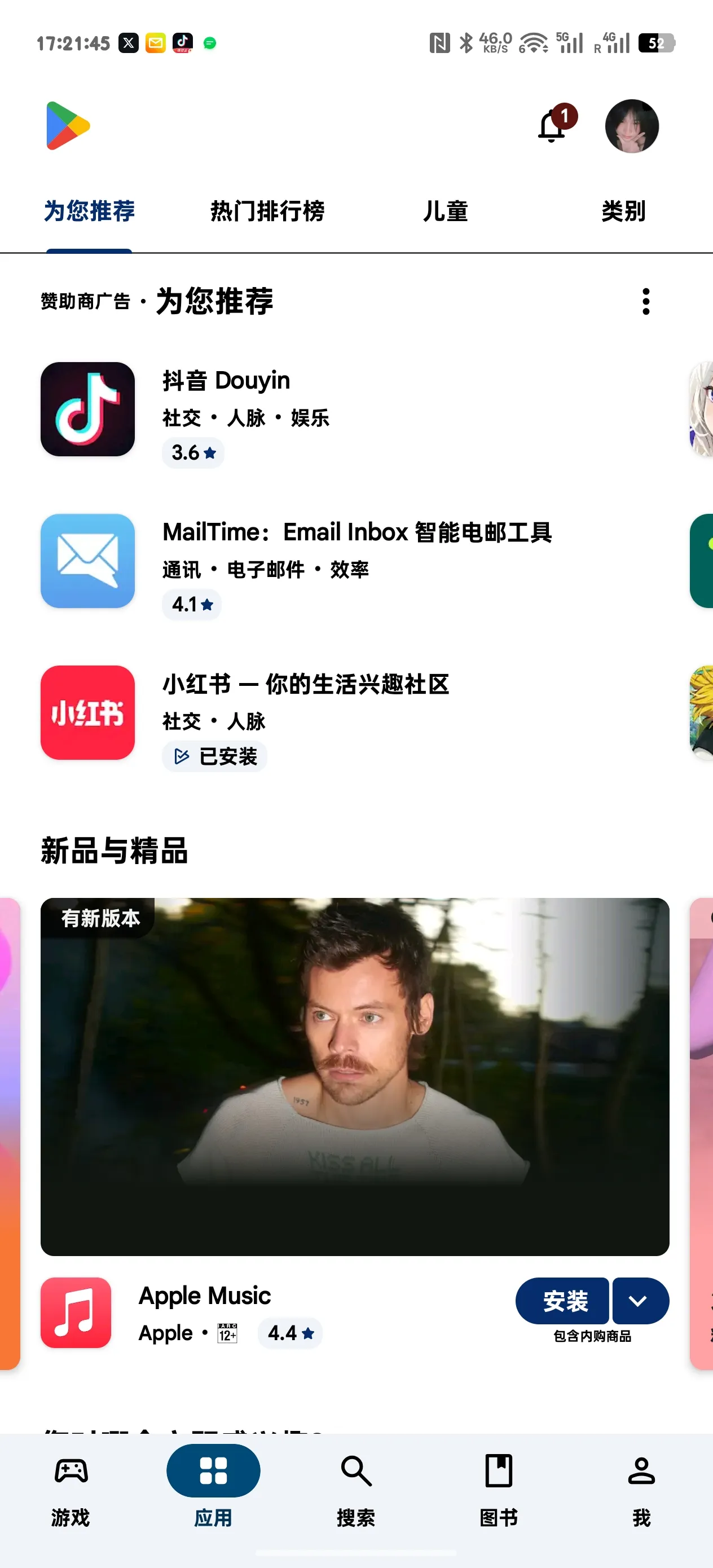Open the Apple Music featured banner

[x=354, y=1076]
